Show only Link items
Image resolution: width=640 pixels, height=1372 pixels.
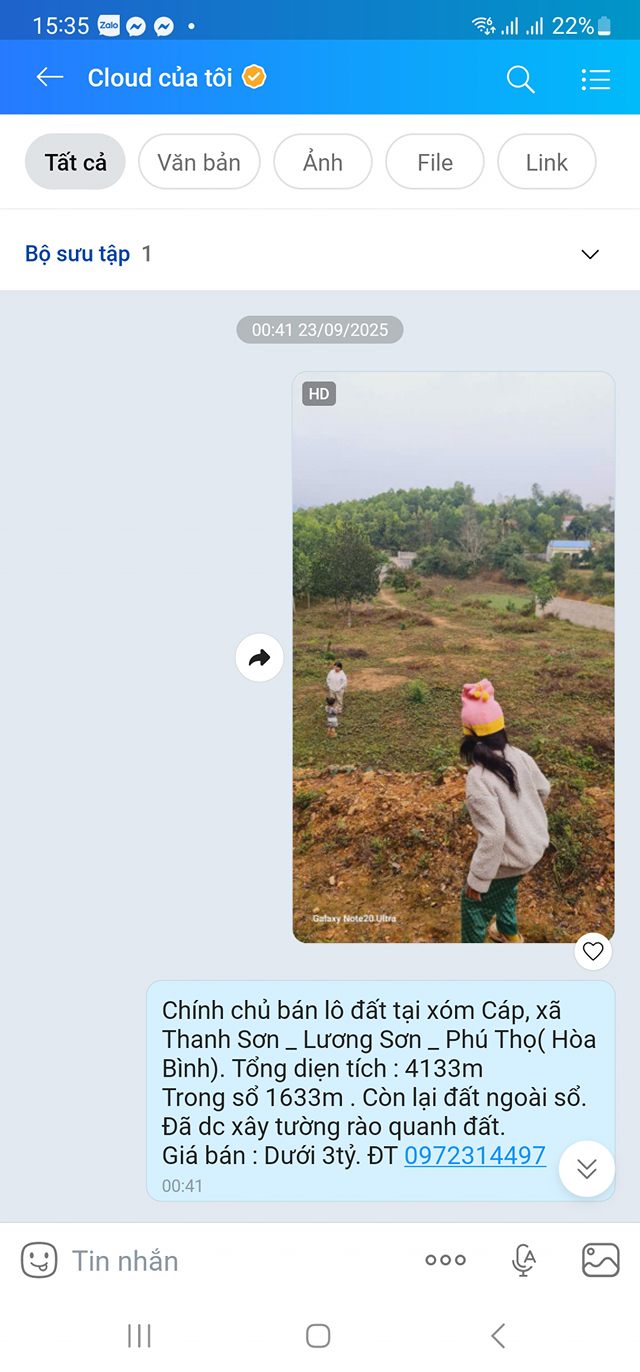click(x=546, y=162)
